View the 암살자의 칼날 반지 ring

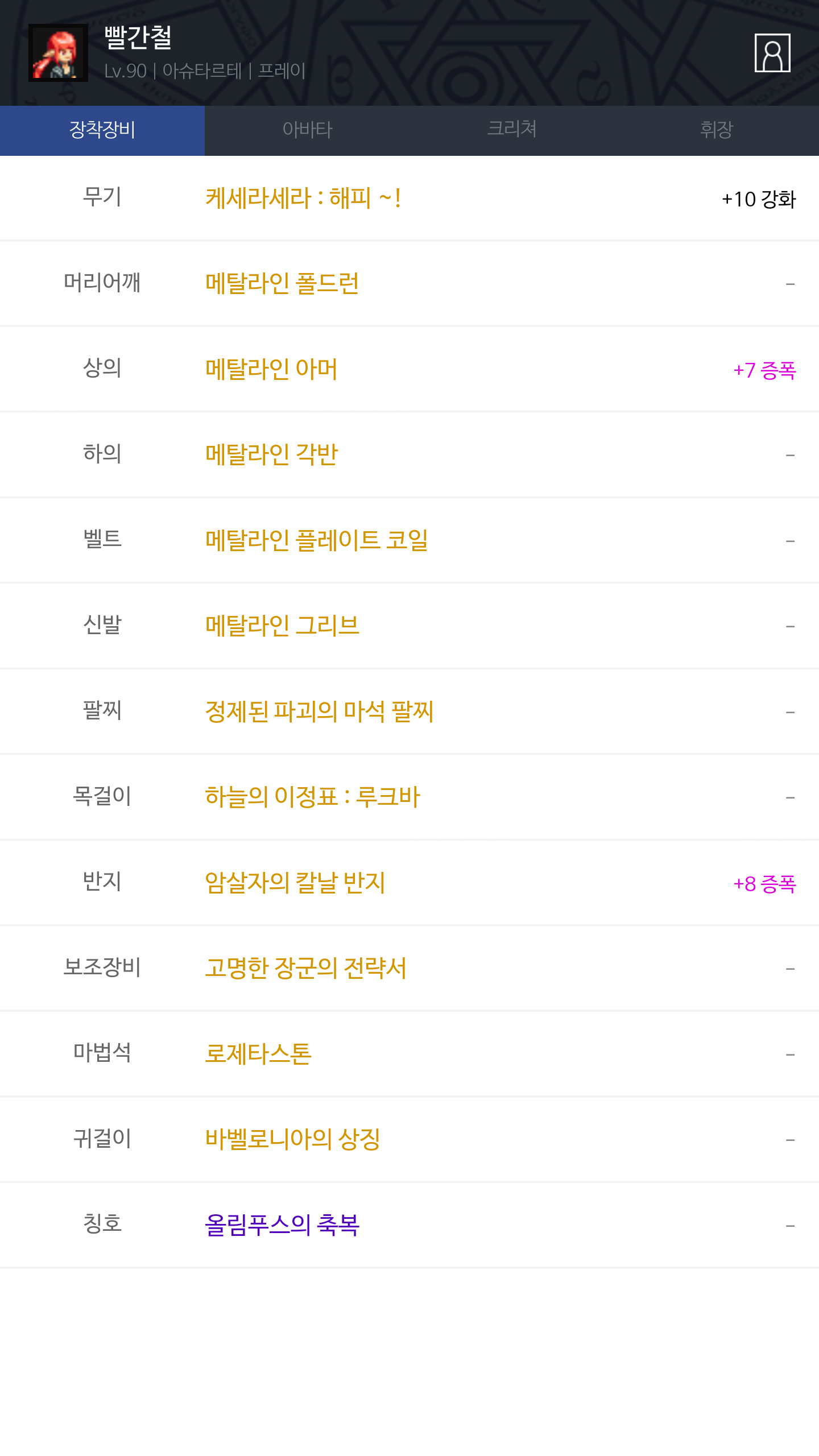pyautogui.click(x=295, y=883)
